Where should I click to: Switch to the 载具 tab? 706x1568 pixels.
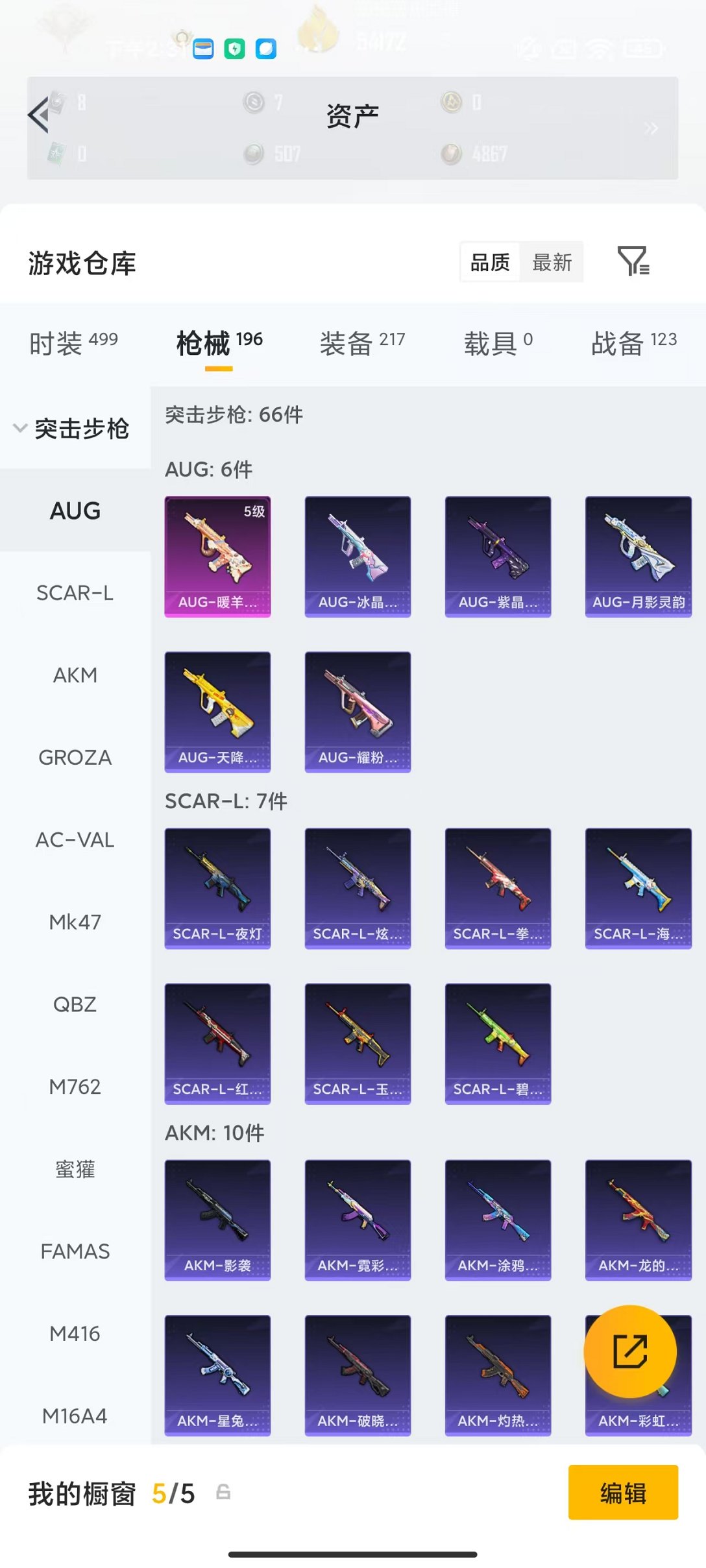click(498, 343)
